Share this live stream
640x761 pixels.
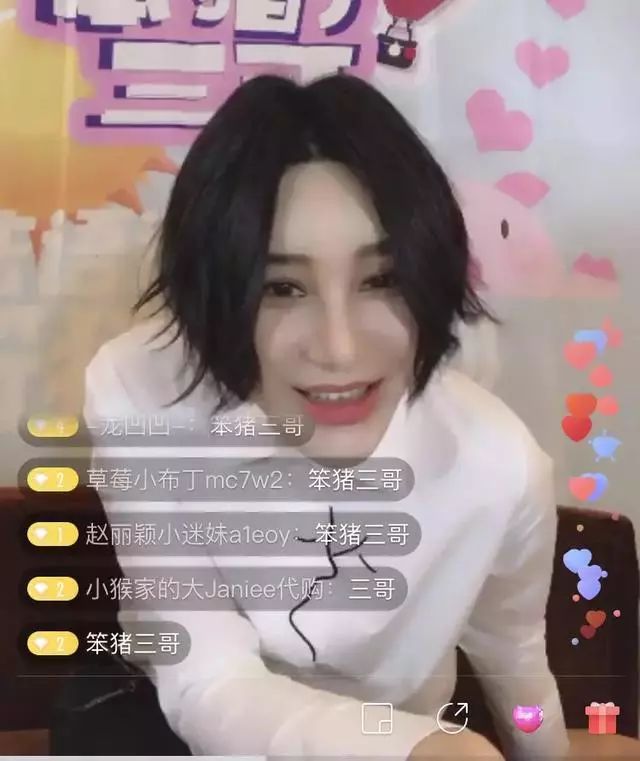[452, 717]
